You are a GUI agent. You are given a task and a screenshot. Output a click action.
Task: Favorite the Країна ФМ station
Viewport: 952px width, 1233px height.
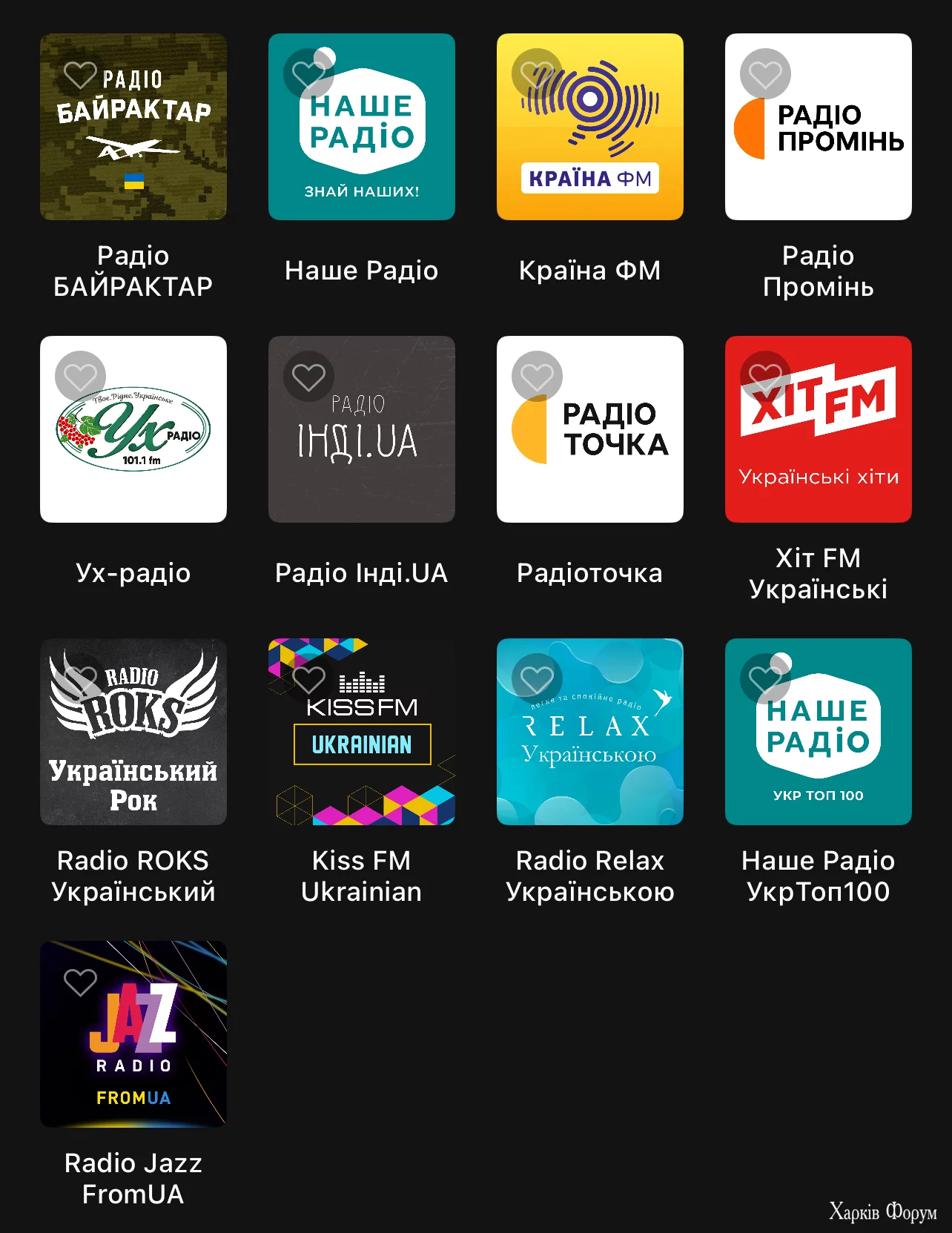point(537,74)
